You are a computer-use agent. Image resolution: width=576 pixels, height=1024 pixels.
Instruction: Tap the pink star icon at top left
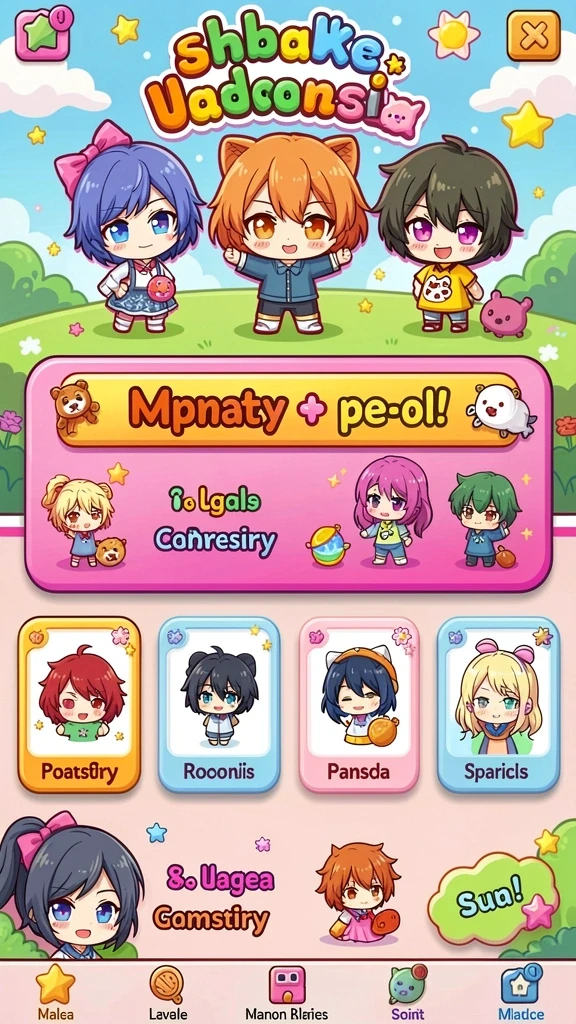[x=44, y=34]
